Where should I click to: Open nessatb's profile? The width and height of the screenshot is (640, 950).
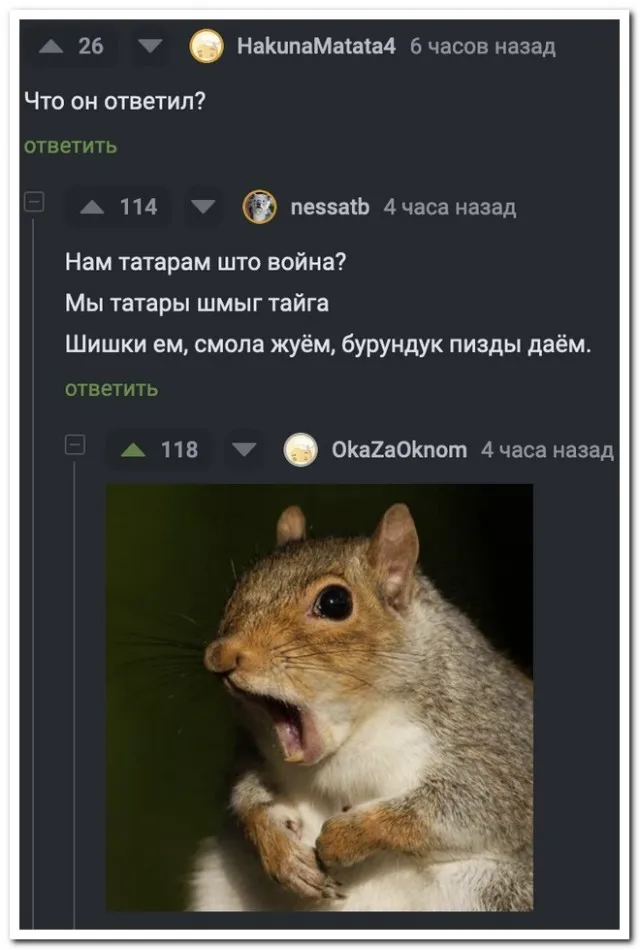pos(329,207)
